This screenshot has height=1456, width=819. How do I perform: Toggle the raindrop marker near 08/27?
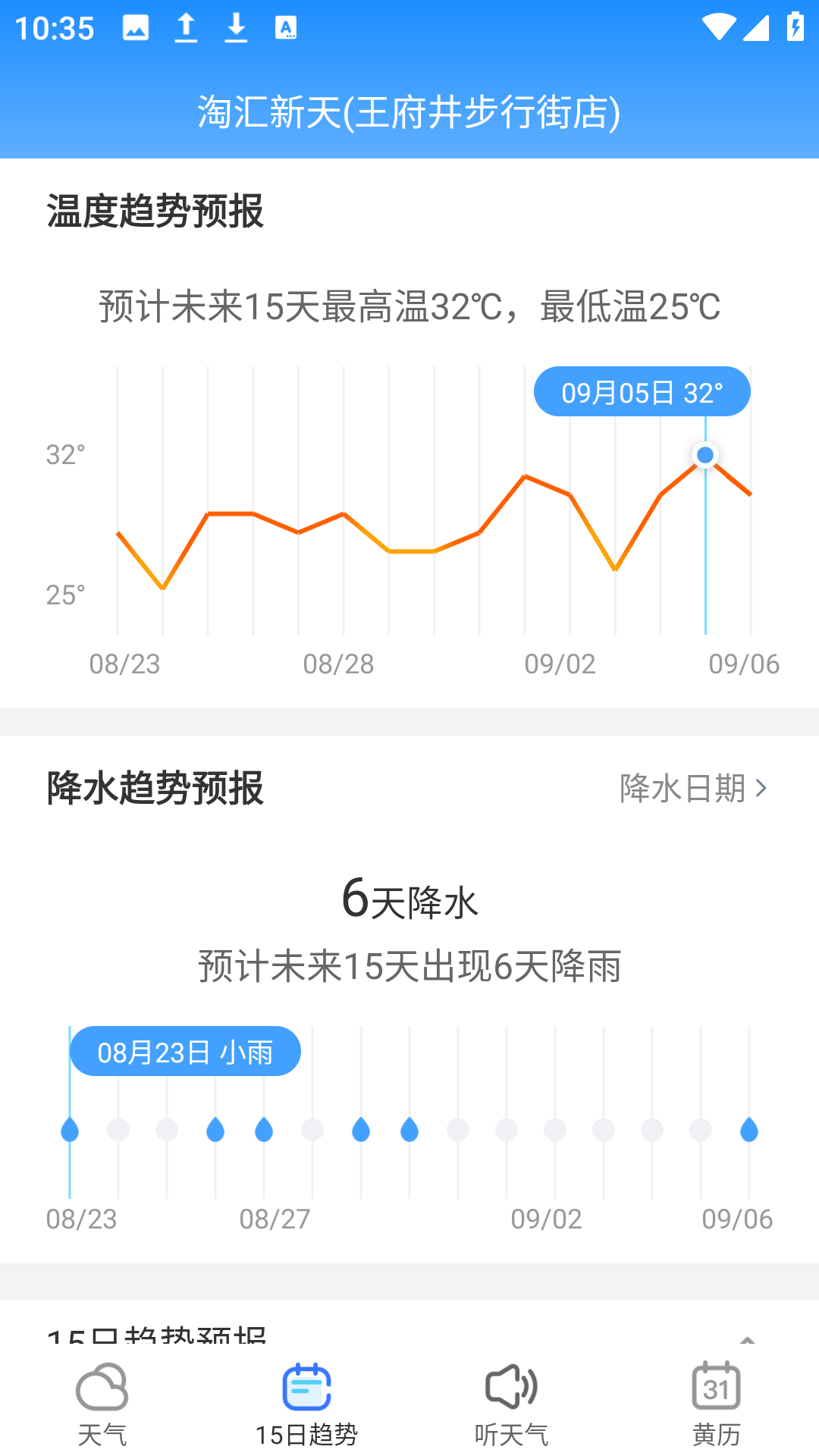coord(264,1130)
